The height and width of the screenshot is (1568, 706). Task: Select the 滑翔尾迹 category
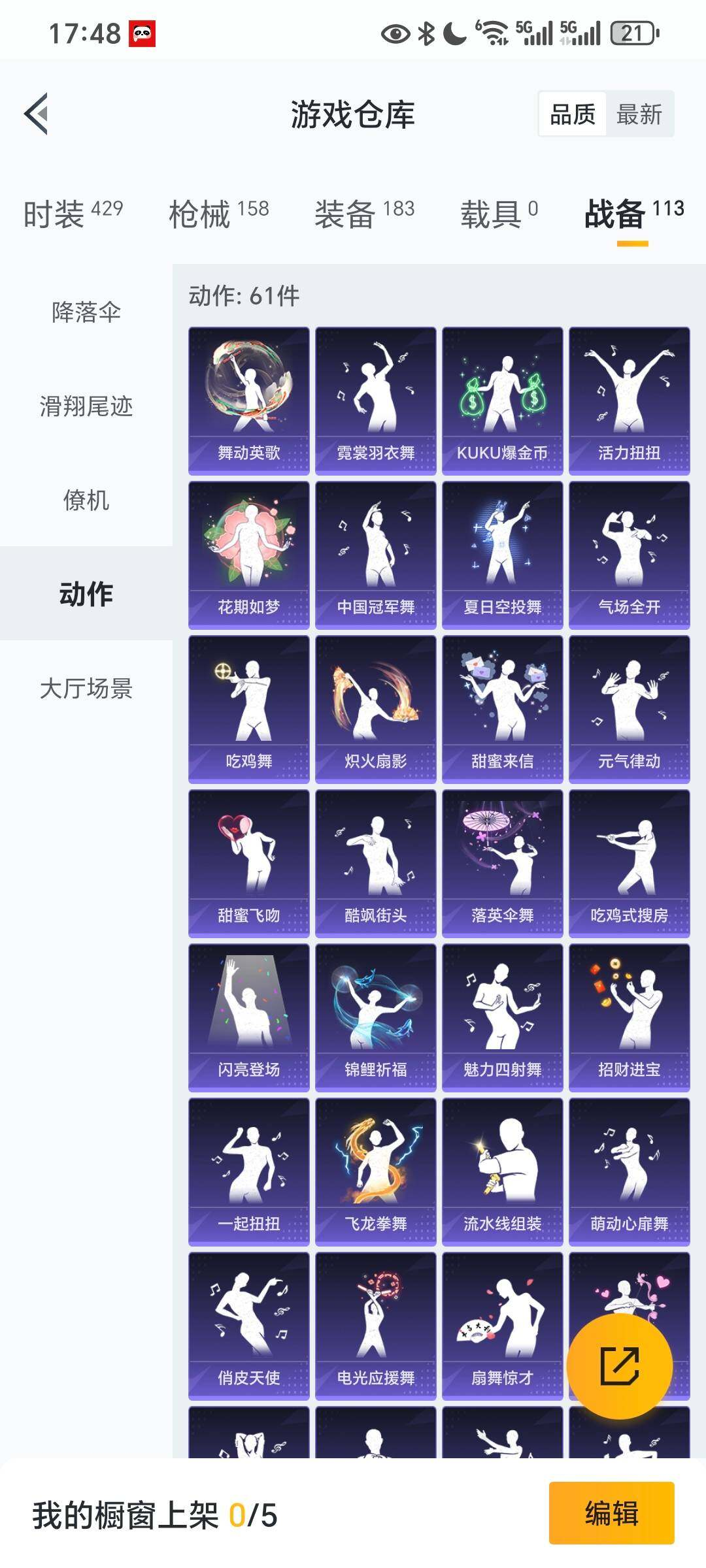86,406
